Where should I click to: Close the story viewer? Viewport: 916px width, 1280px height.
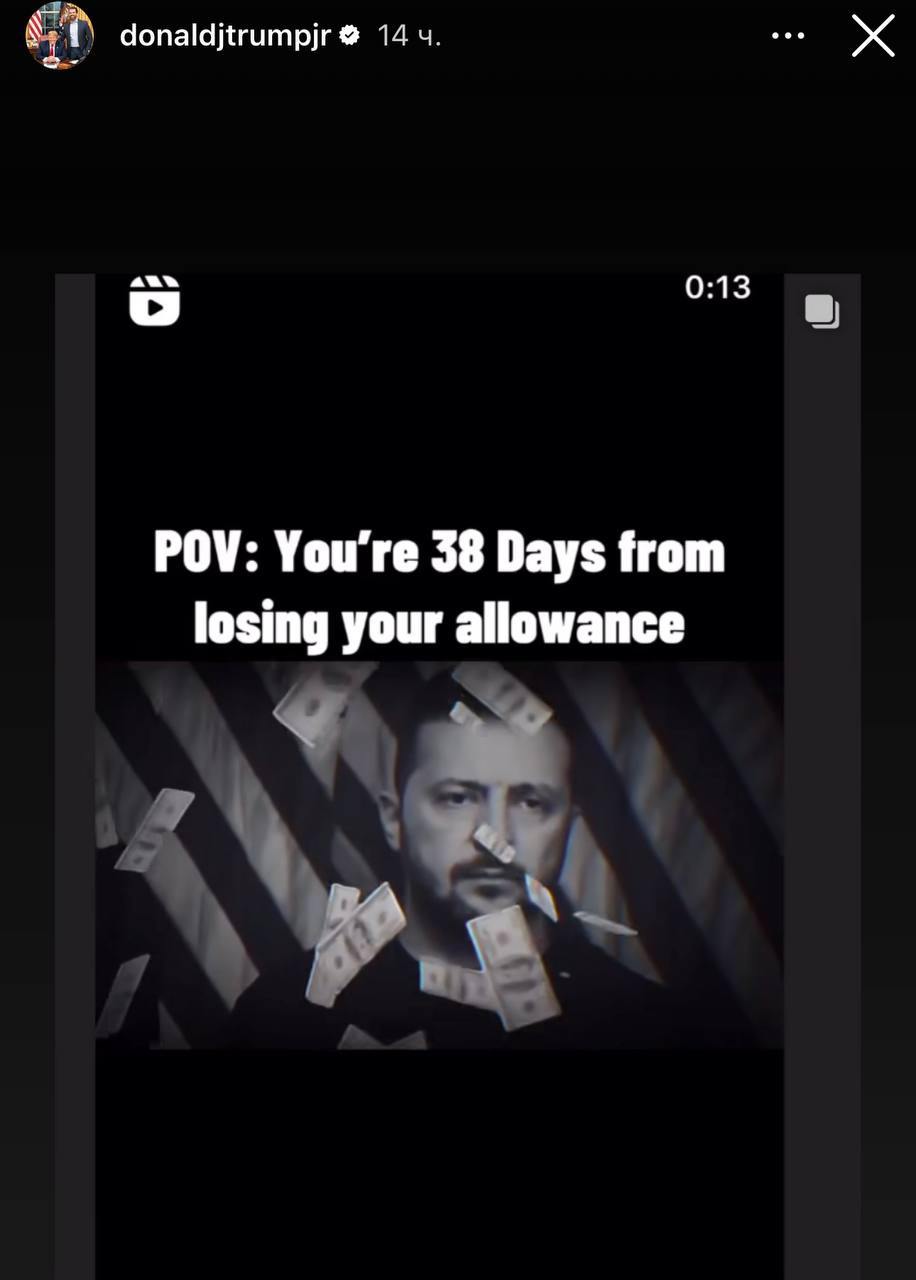click(x=872, y=37)
